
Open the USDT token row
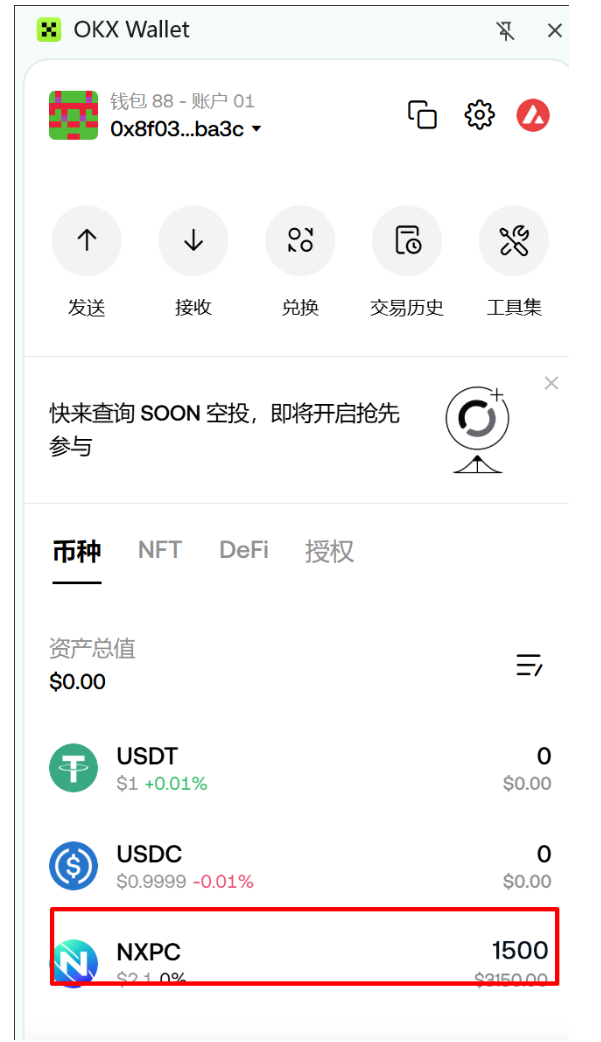(300, 768)
